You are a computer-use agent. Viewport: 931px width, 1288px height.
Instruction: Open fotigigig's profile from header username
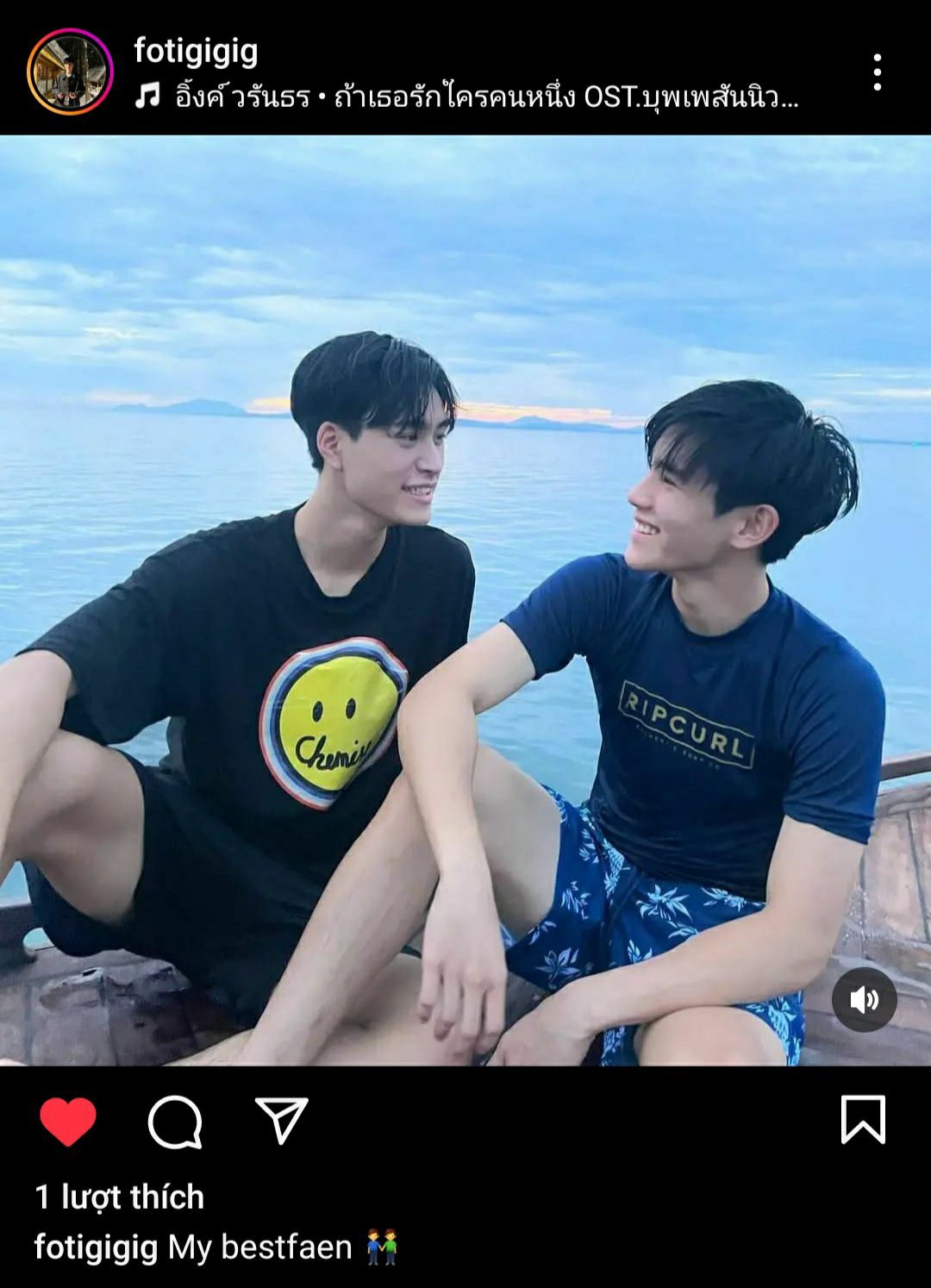click(196, 51)
